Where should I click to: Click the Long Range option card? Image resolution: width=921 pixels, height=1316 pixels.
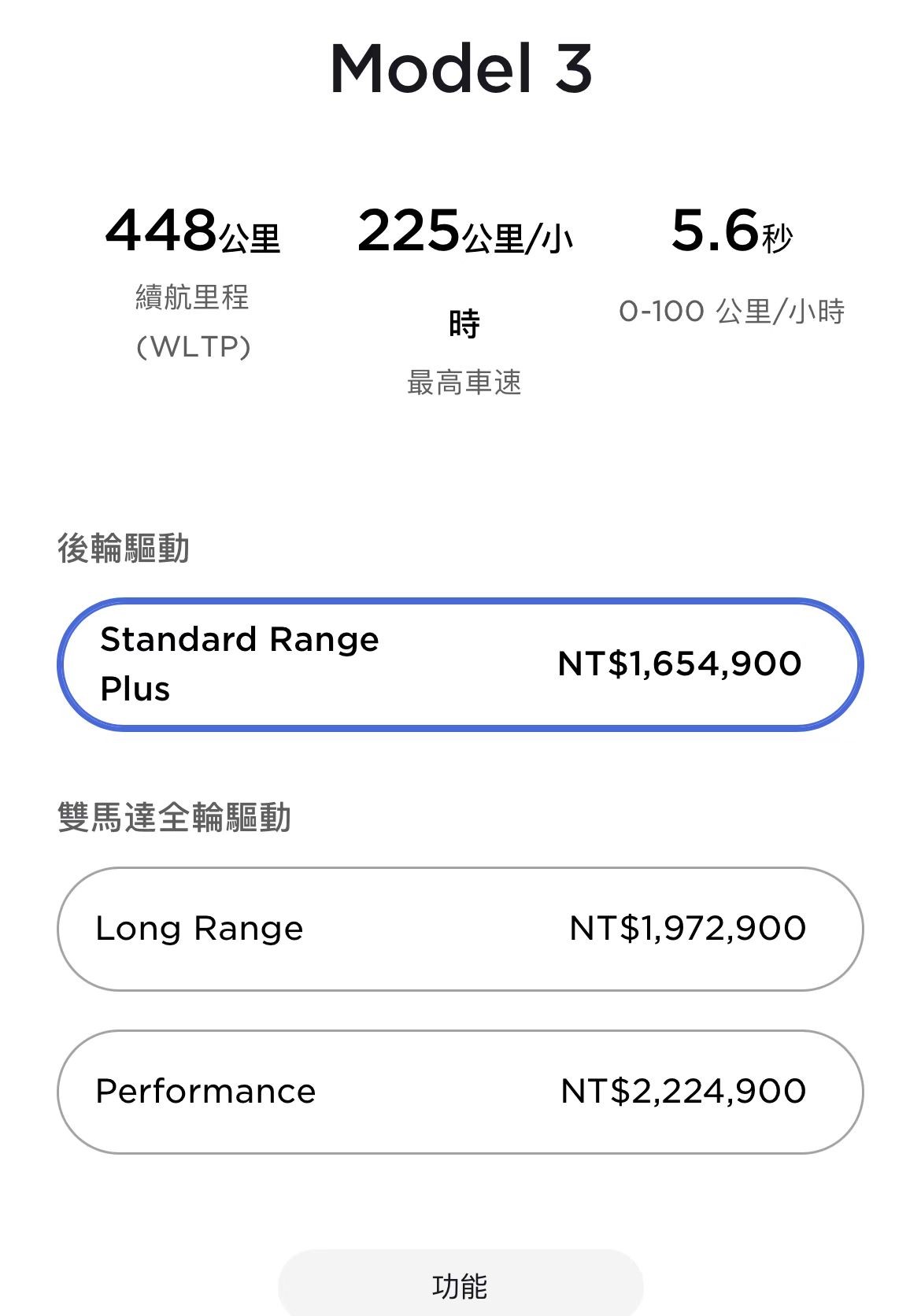pyautogui.click(x=460, y=929)
